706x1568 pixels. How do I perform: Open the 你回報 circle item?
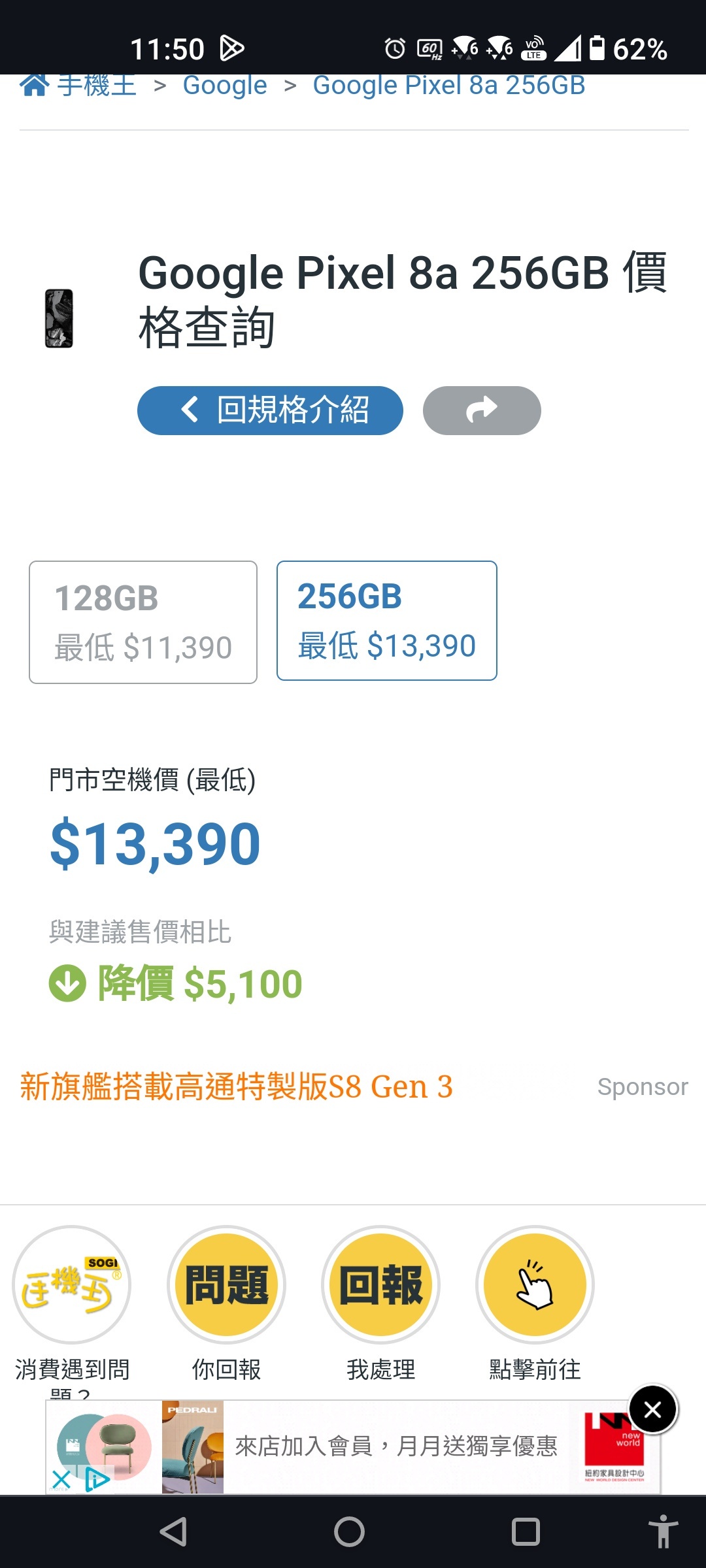(x=226, y=1284)
